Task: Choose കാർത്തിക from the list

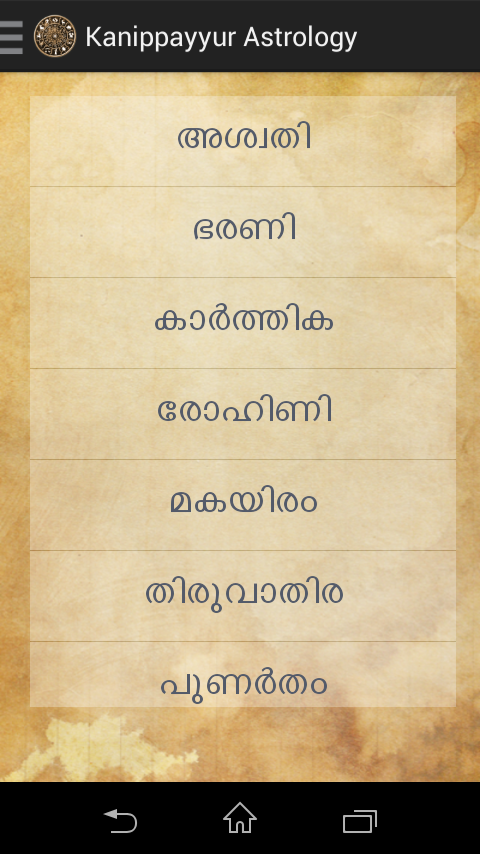Action: click(x=242, y=323)
